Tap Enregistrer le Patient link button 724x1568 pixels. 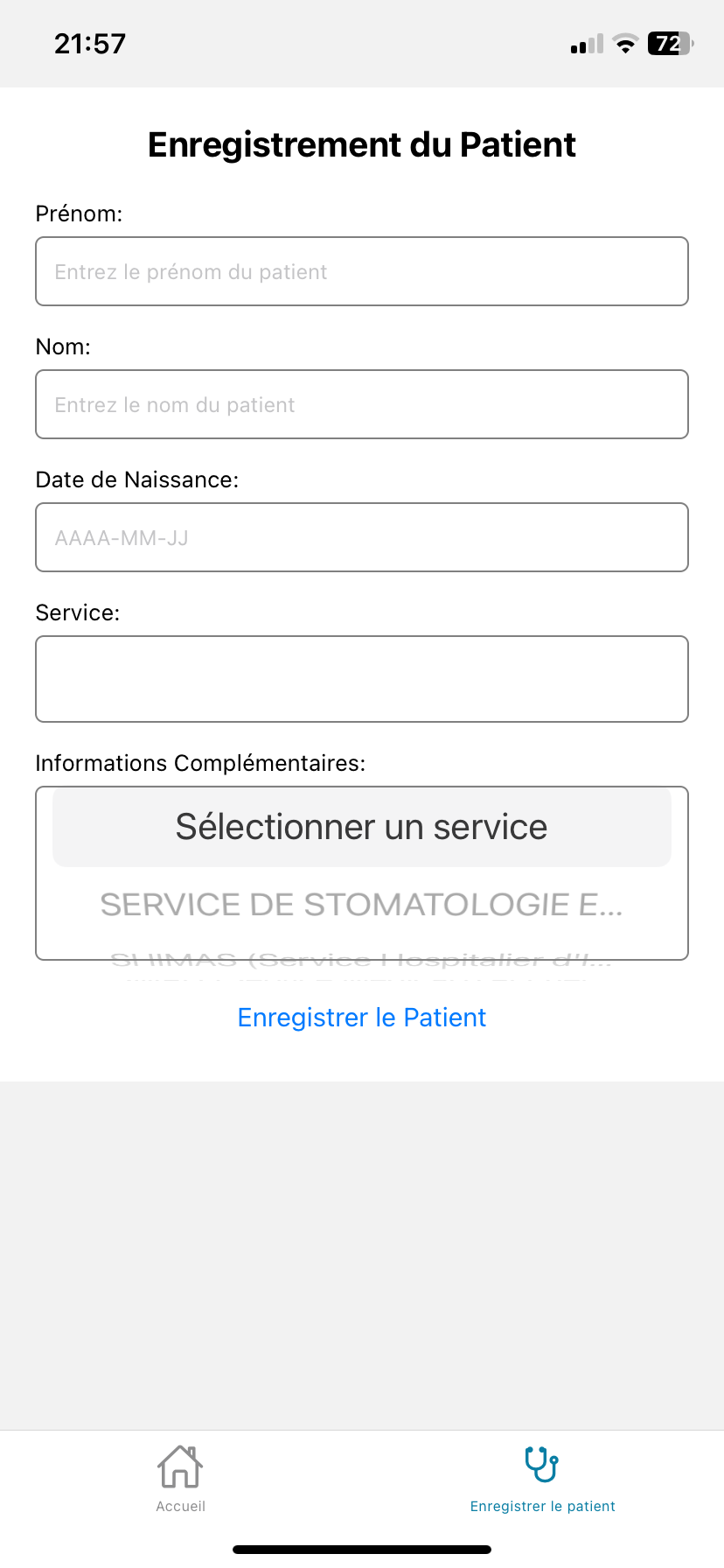coord(362,1018)
